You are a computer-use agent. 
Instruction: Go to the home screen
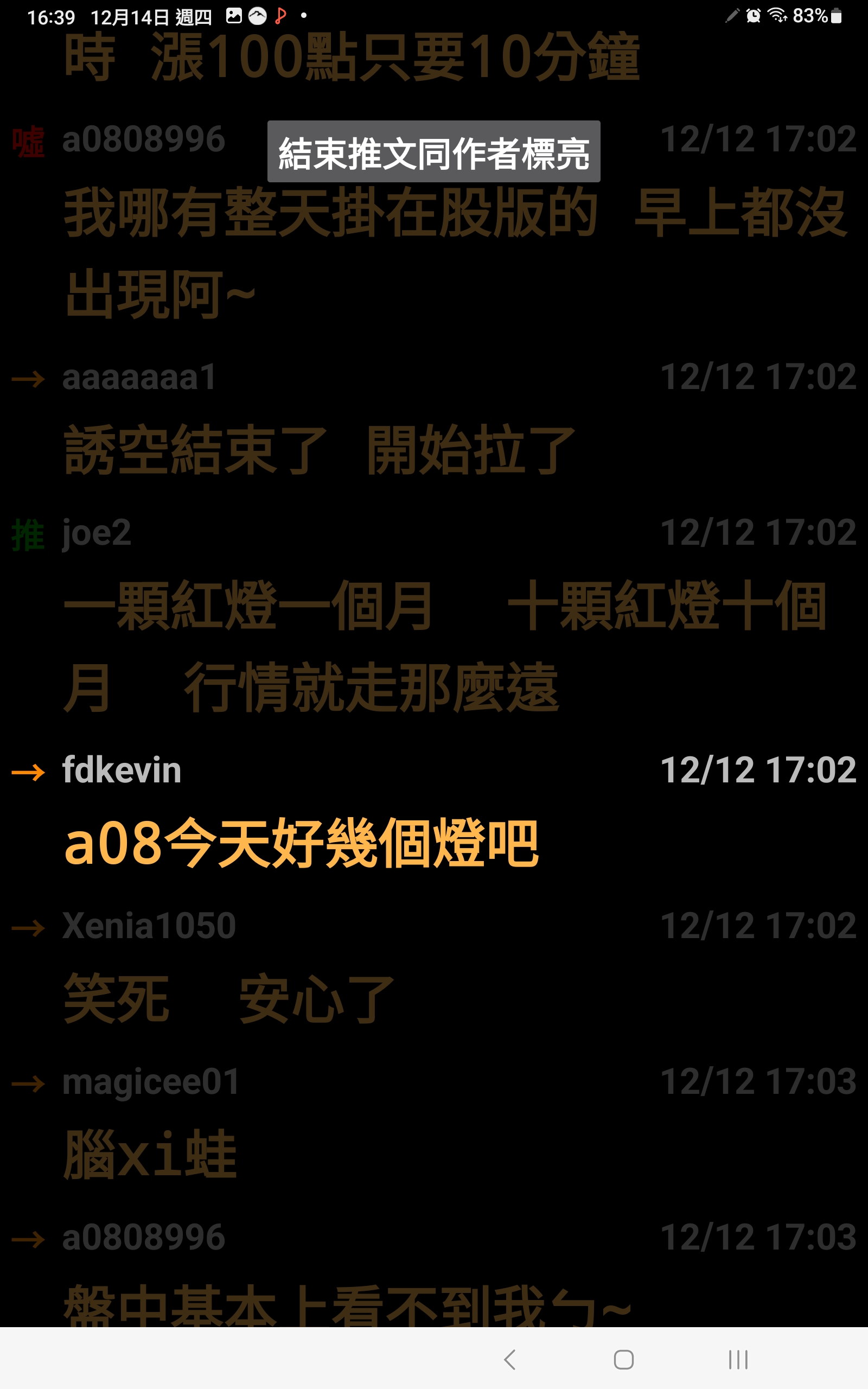(x=623, y=1359)
